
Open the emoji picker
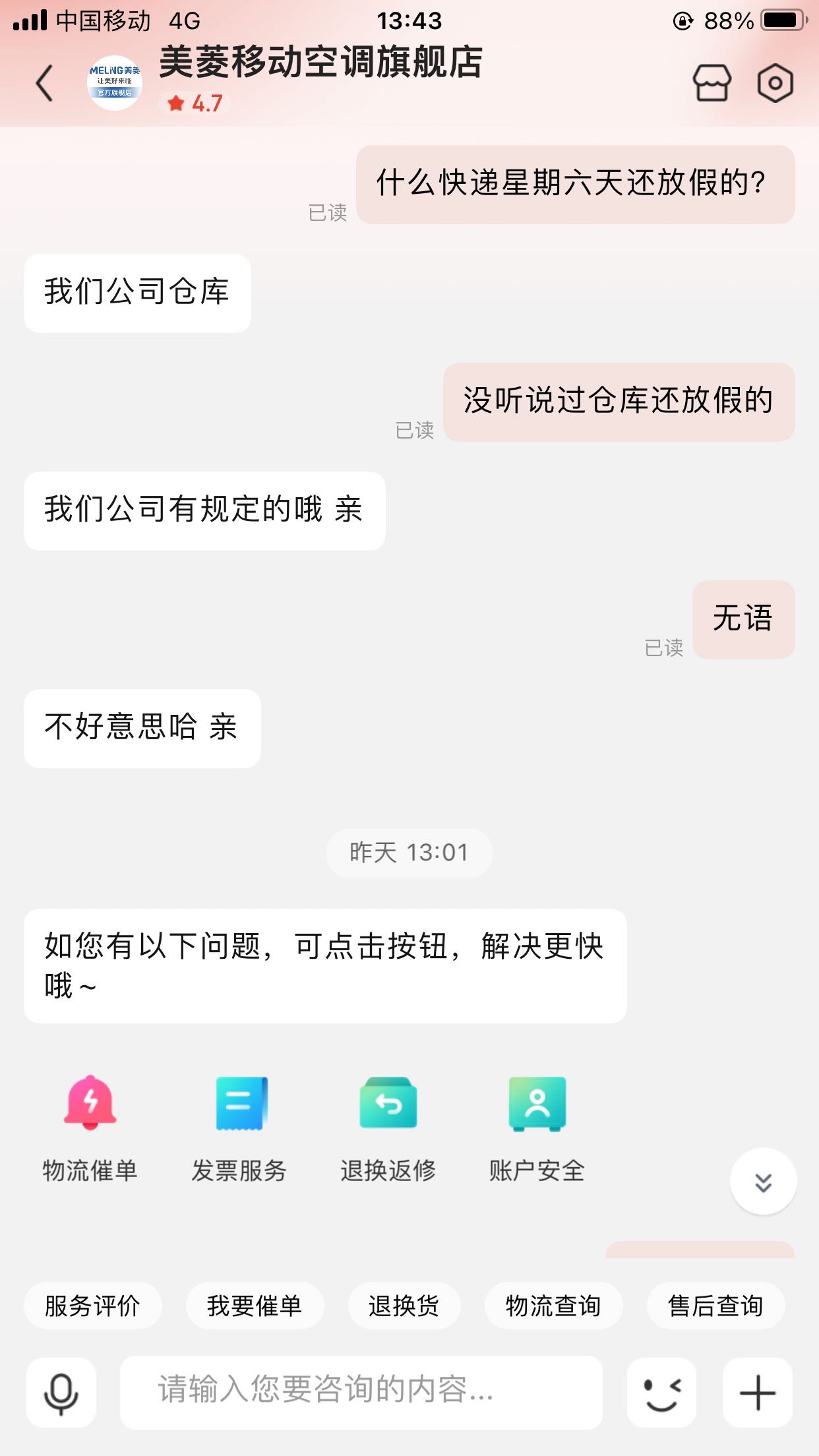(x=661, y=1392)
